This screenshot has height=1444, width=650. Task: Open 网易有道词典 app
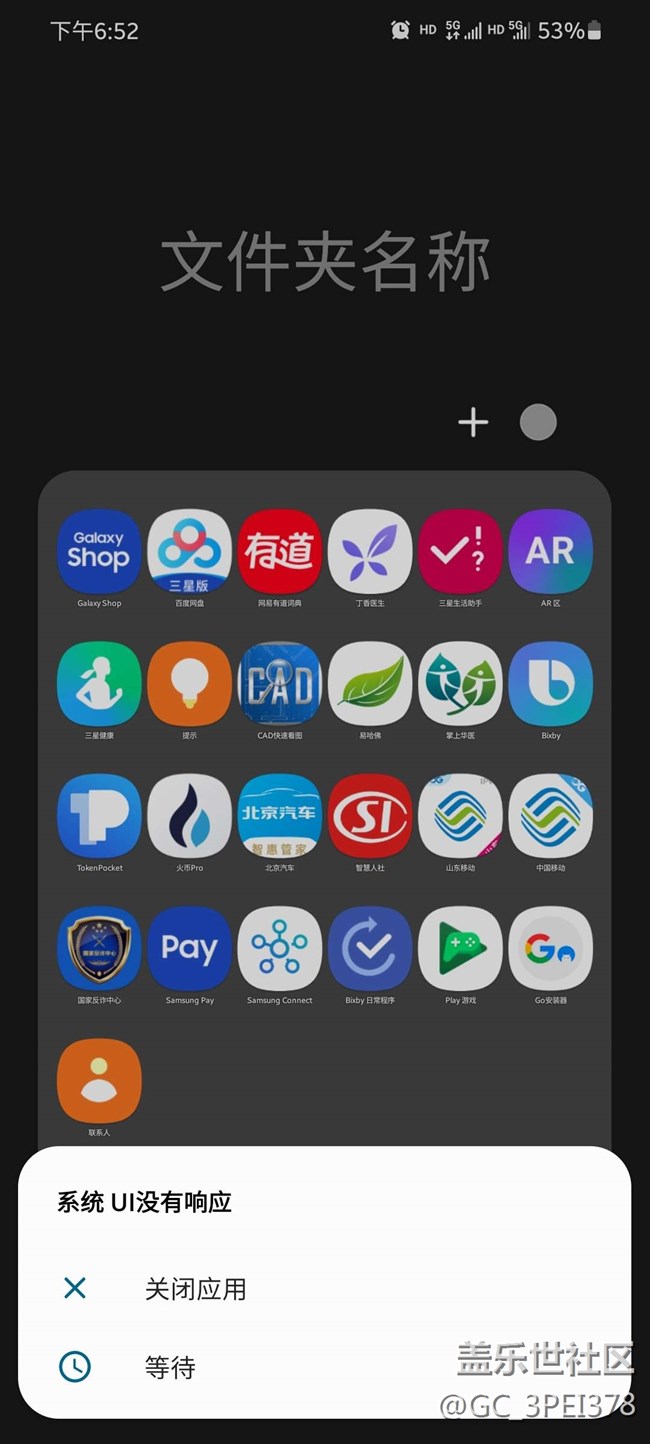[280, 552]
